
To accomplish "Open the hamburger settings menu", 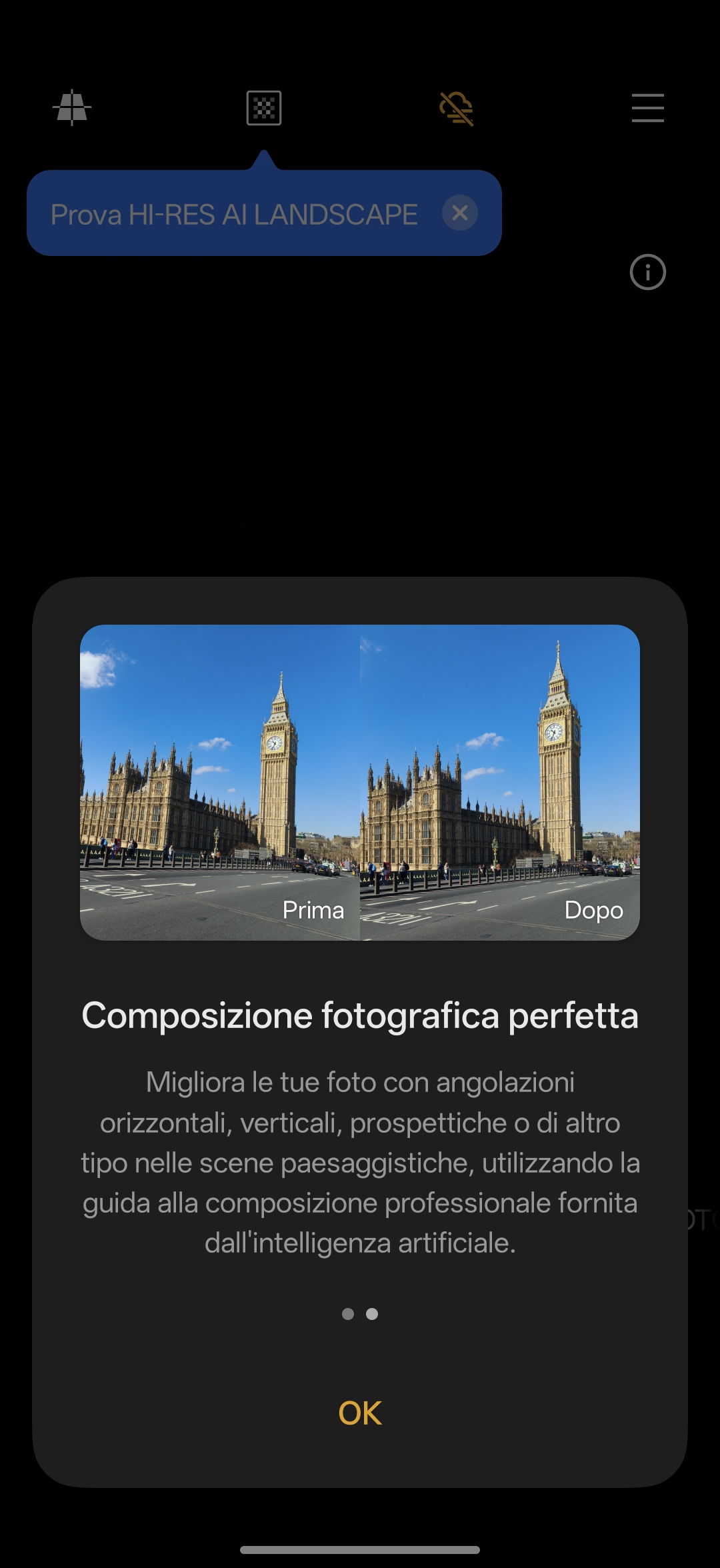I will click(x=647, y=108).
